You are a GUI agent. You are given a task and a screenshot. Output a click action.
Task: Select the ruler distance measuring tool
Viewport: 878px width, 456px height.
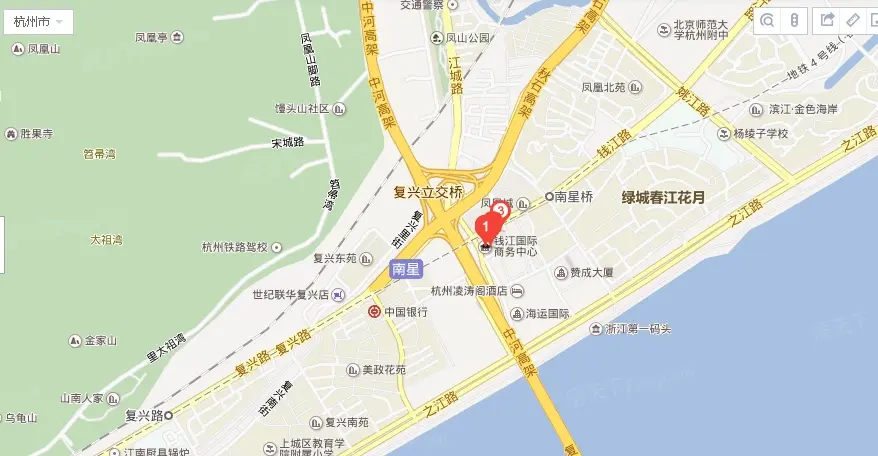[853, 20]
